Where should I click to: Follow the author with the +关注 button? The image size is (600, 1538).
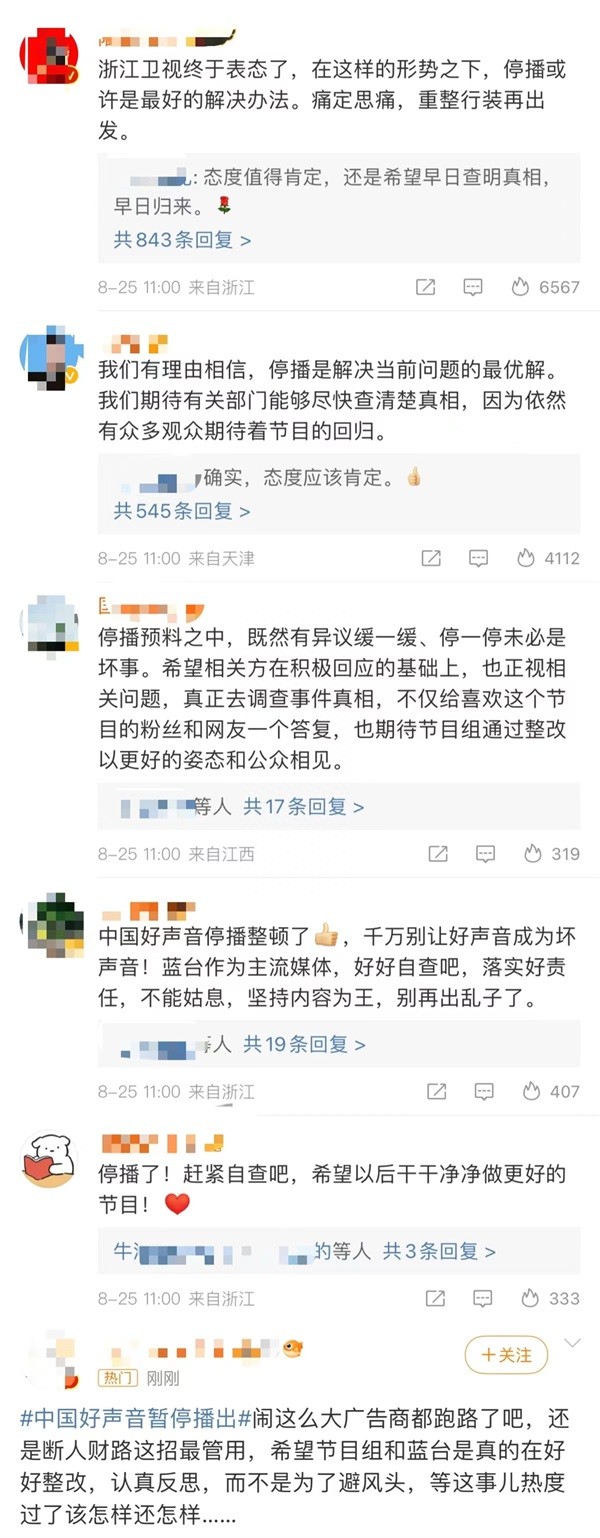pyautogui.click(x=506, y=1355)
